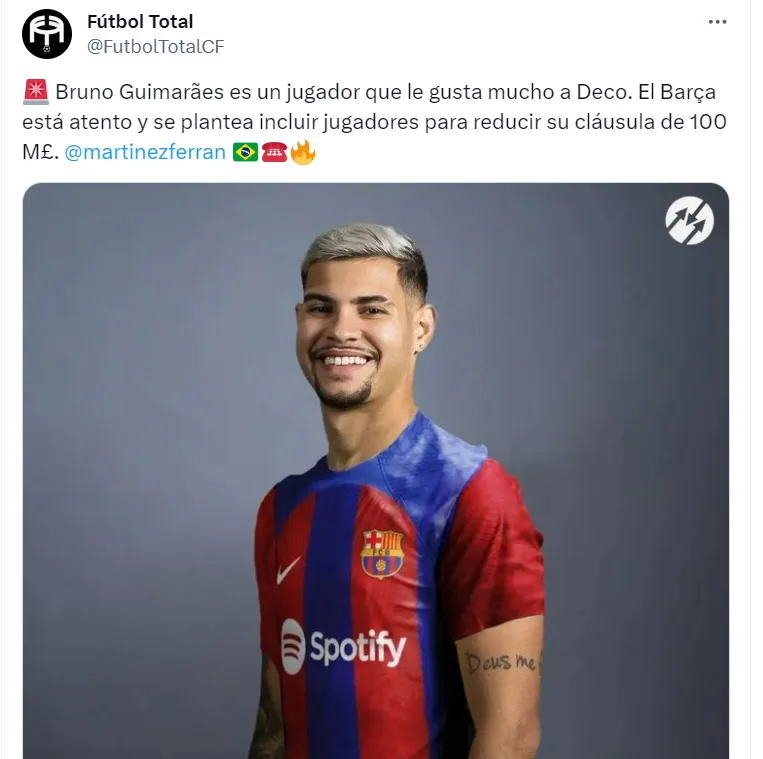Open Fútbol Total's profile avatar
Viewport: 763px width, 759px height.
pyautogui.click(x=46, y=34)
